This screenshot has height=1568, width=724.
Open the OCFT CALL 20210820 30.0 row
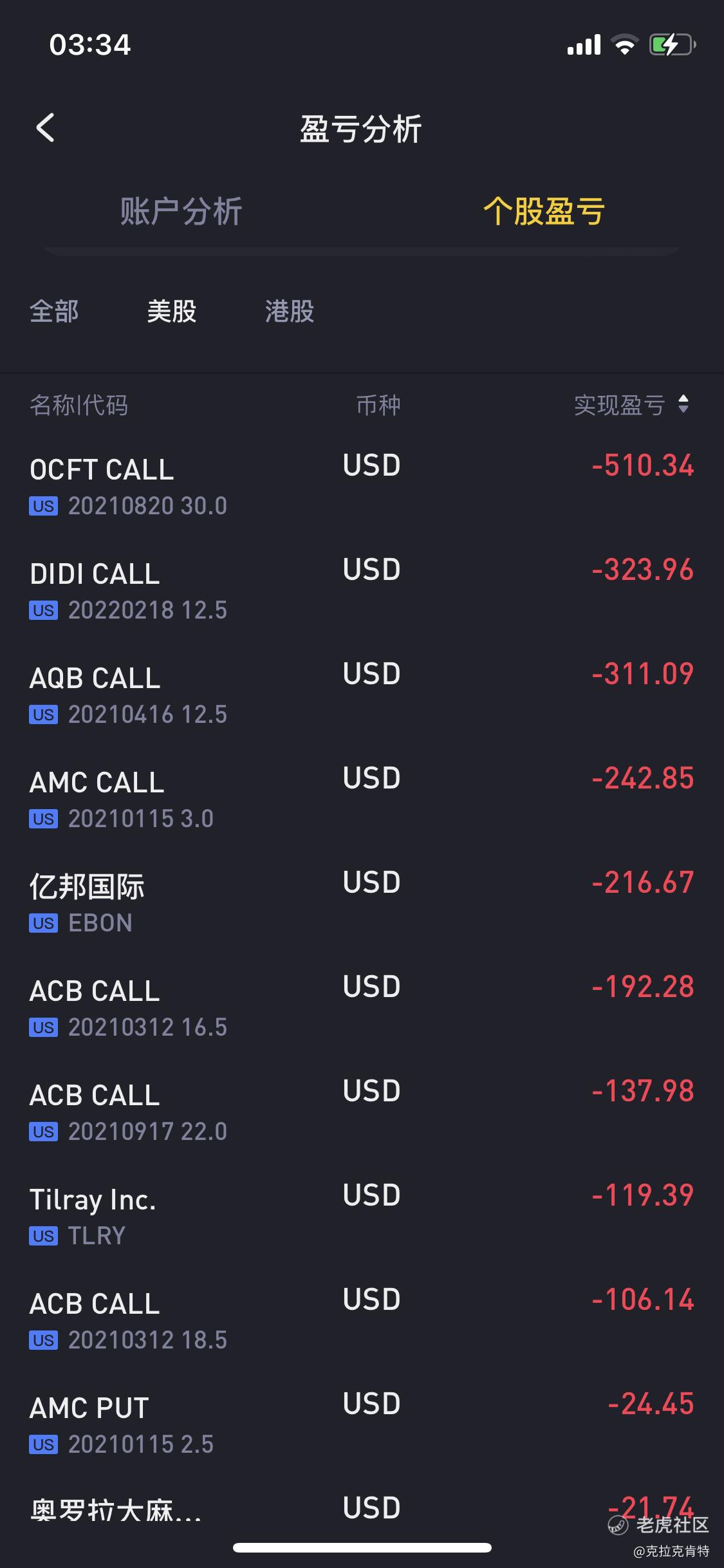pyautogui.click(x=362, y=486)
